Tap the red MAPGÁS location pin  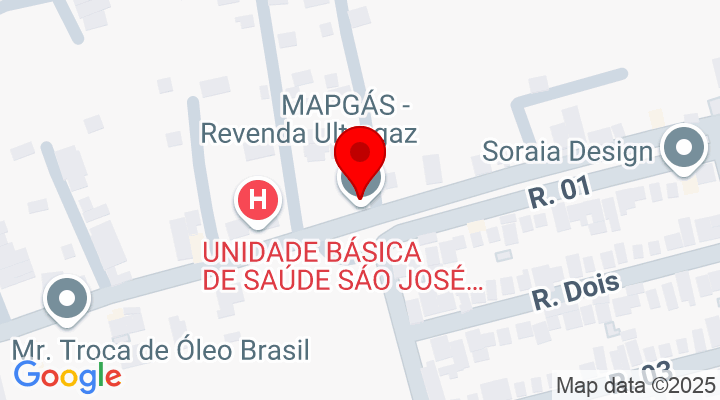click(x=359, y=157)
